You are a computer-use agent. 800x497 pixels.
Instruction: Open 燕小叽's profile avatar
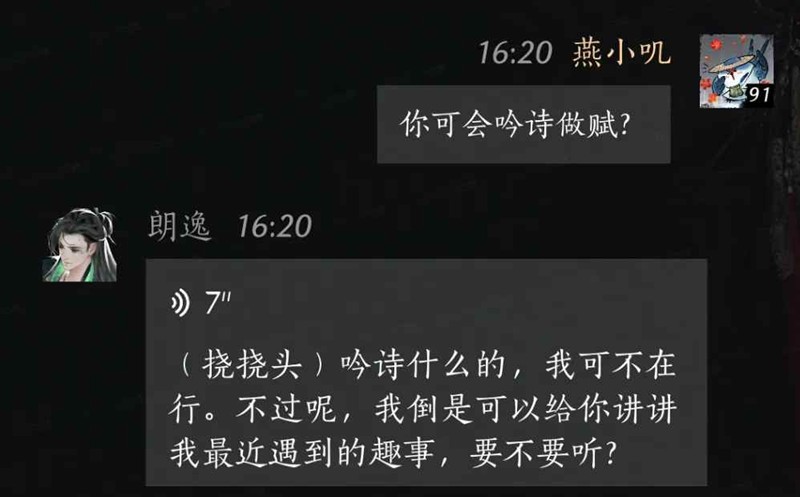coord(735,70)
